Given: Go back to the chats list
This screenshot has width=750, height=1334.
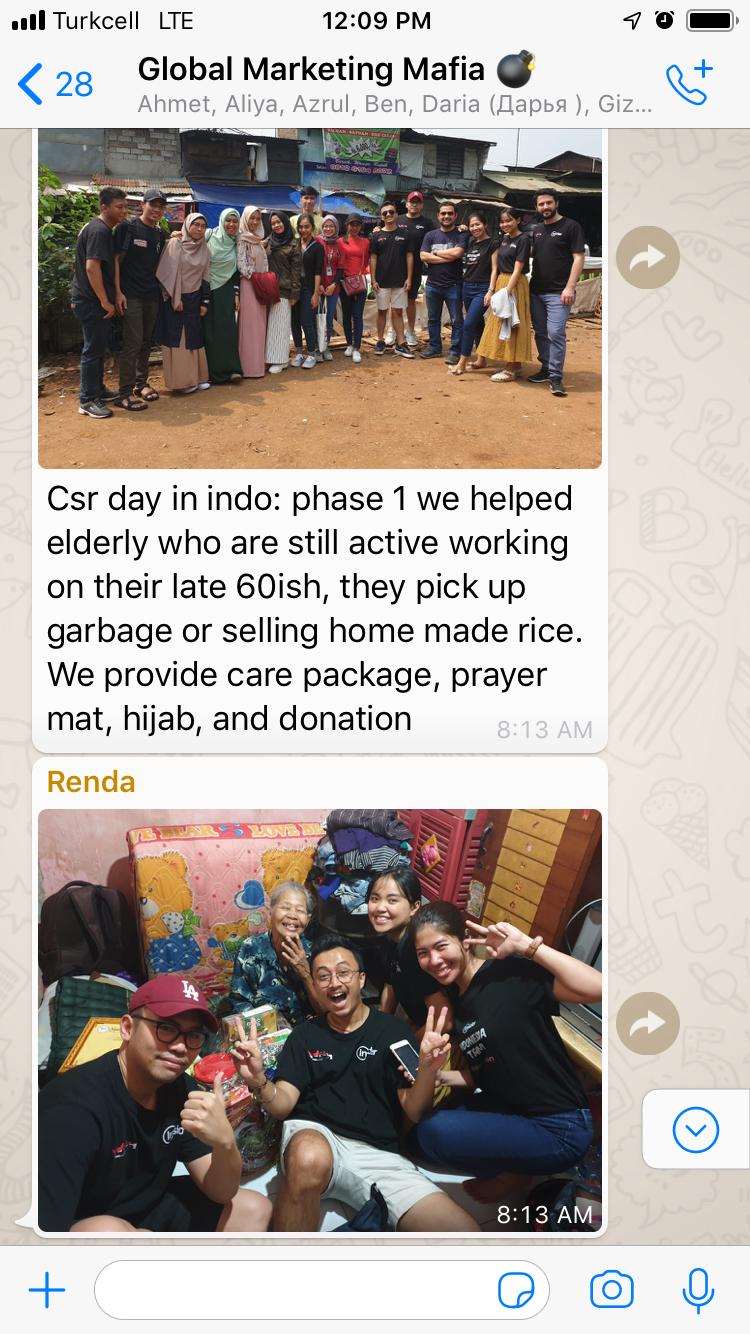Looking at the screenshot, I should click(55, 84).
